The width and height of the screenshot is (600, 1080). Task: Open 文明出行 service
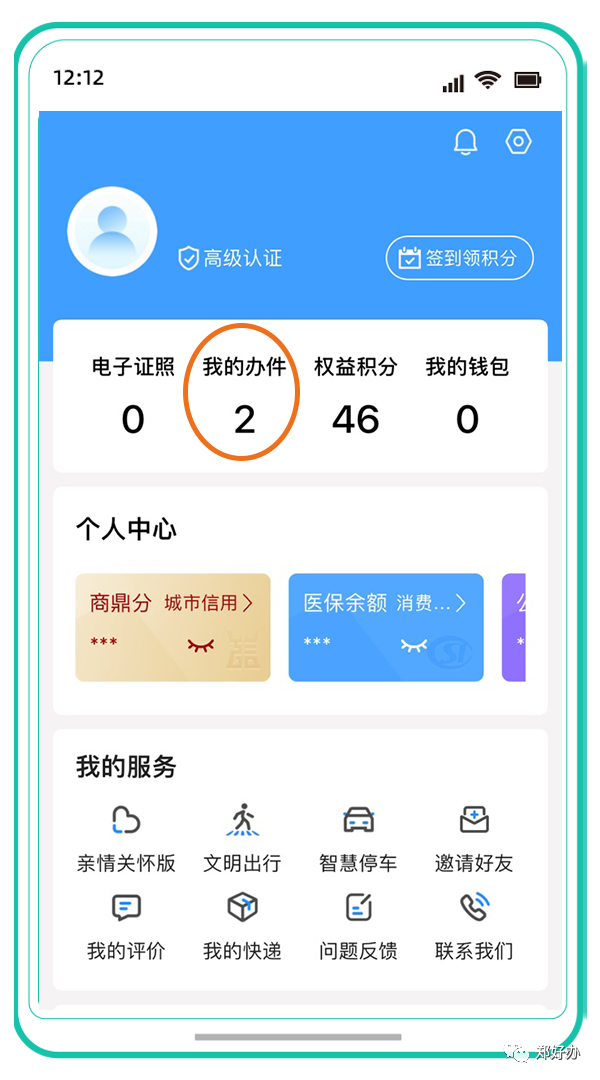(x=242, y=839)
